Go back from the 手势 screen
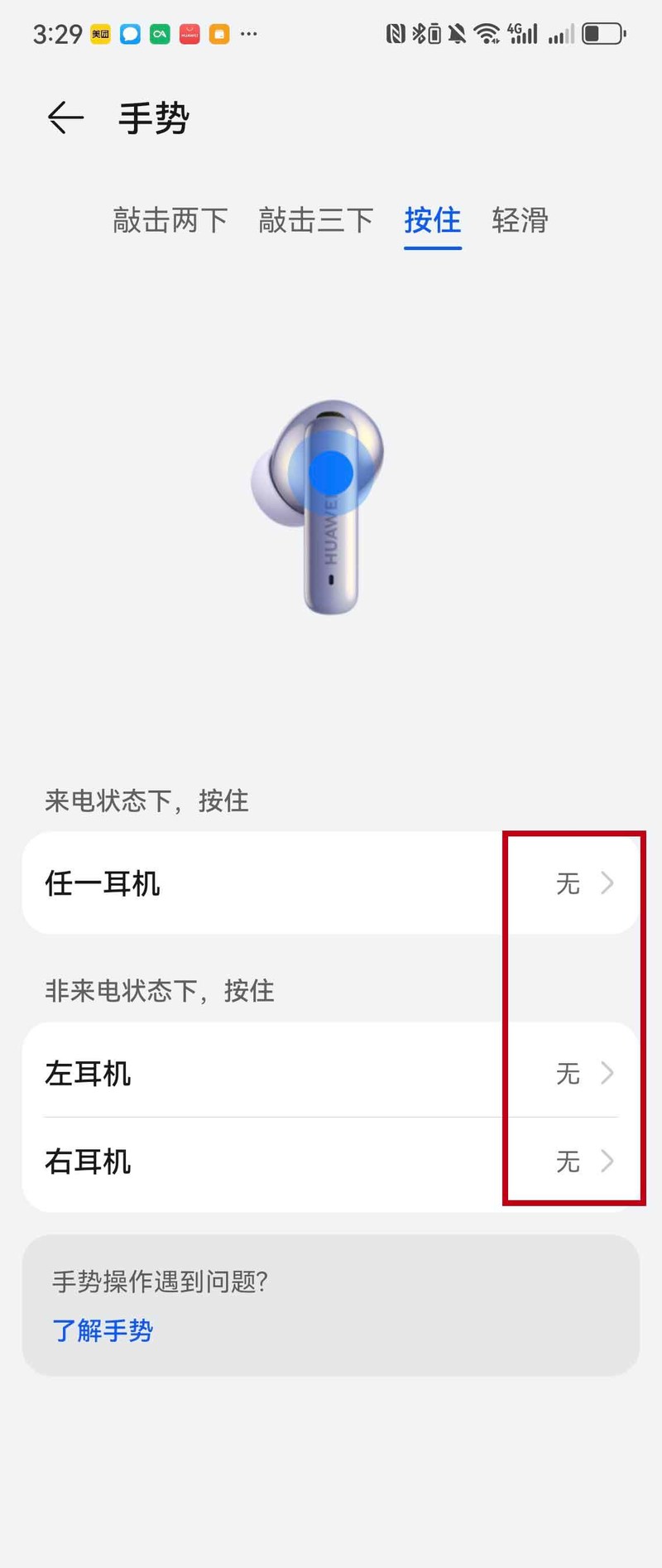This screenshot has width=662, height=1568. tap(66, 118)
